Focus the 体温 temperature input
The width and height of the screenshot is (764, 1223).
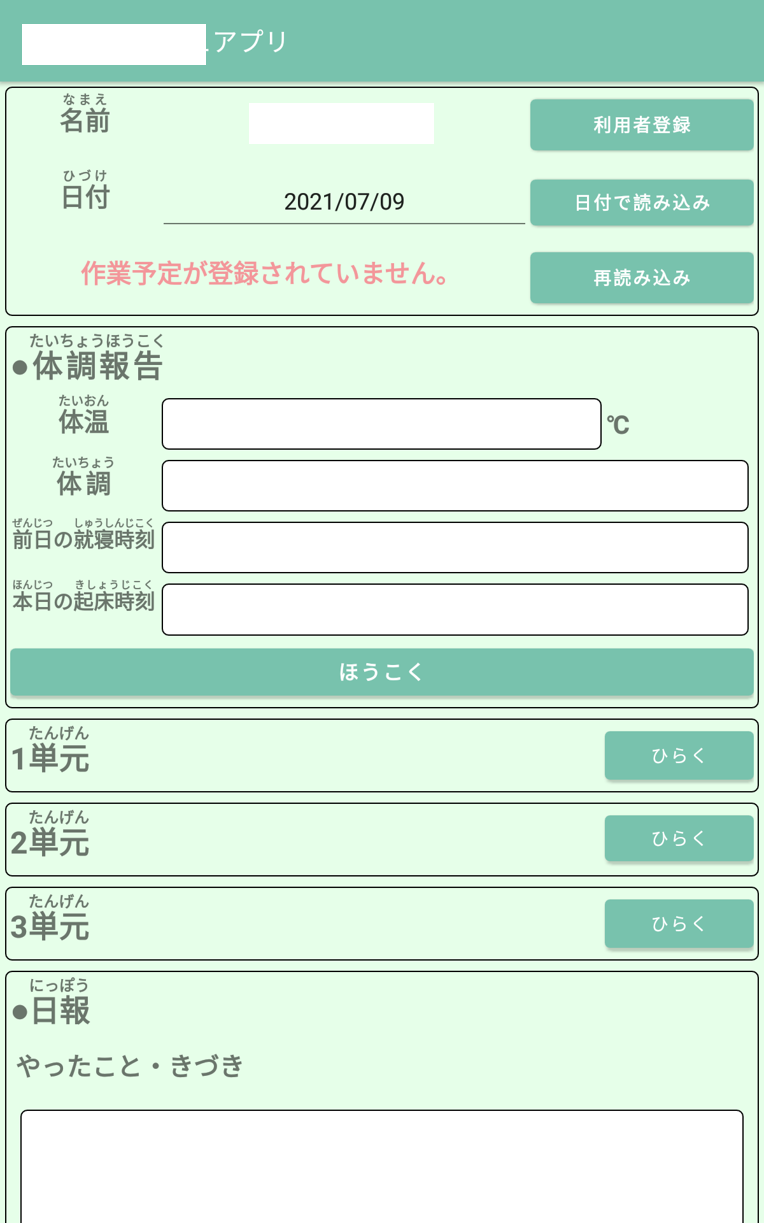pyautogui.click(x=381, y=424)
